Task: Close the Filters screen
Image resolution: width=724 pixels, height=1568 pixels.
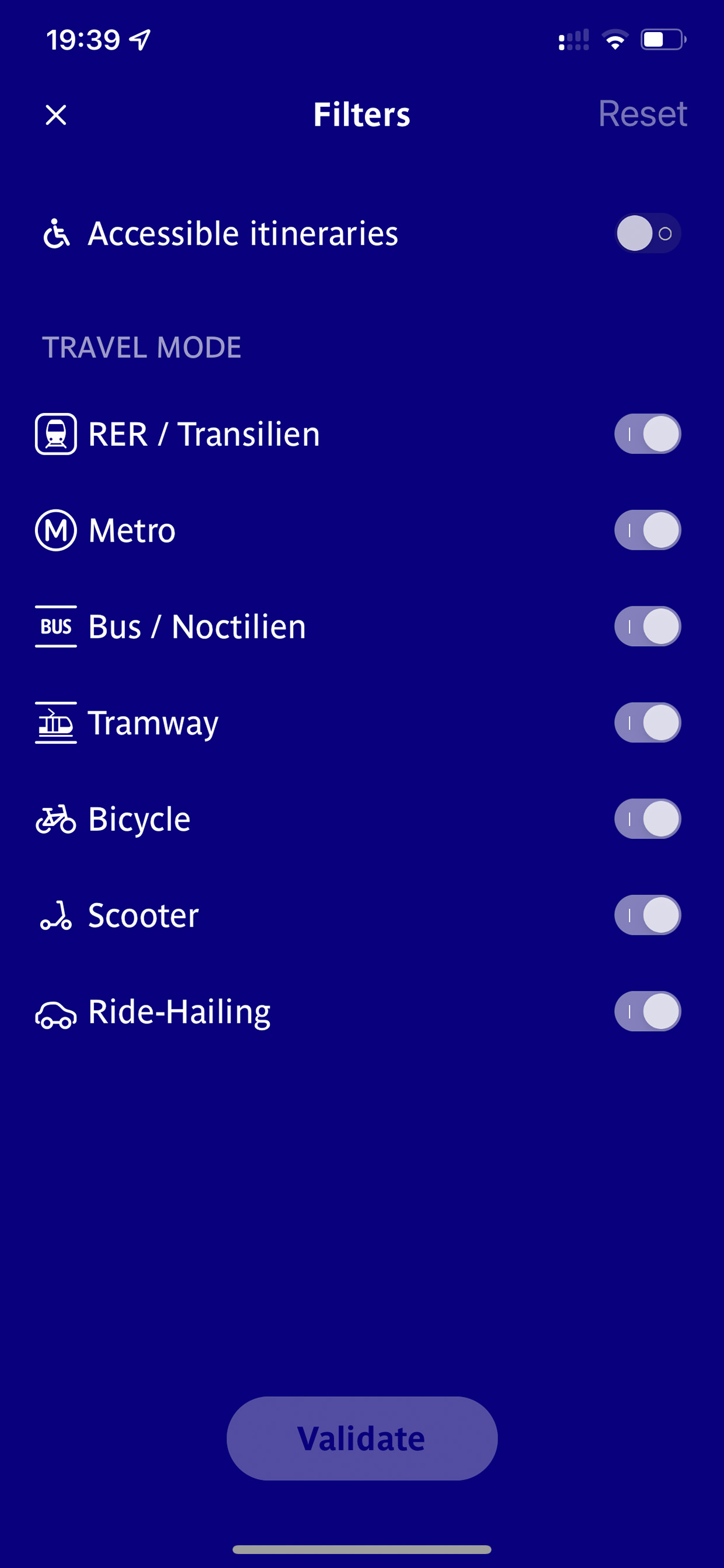Action: coord(56,115)
